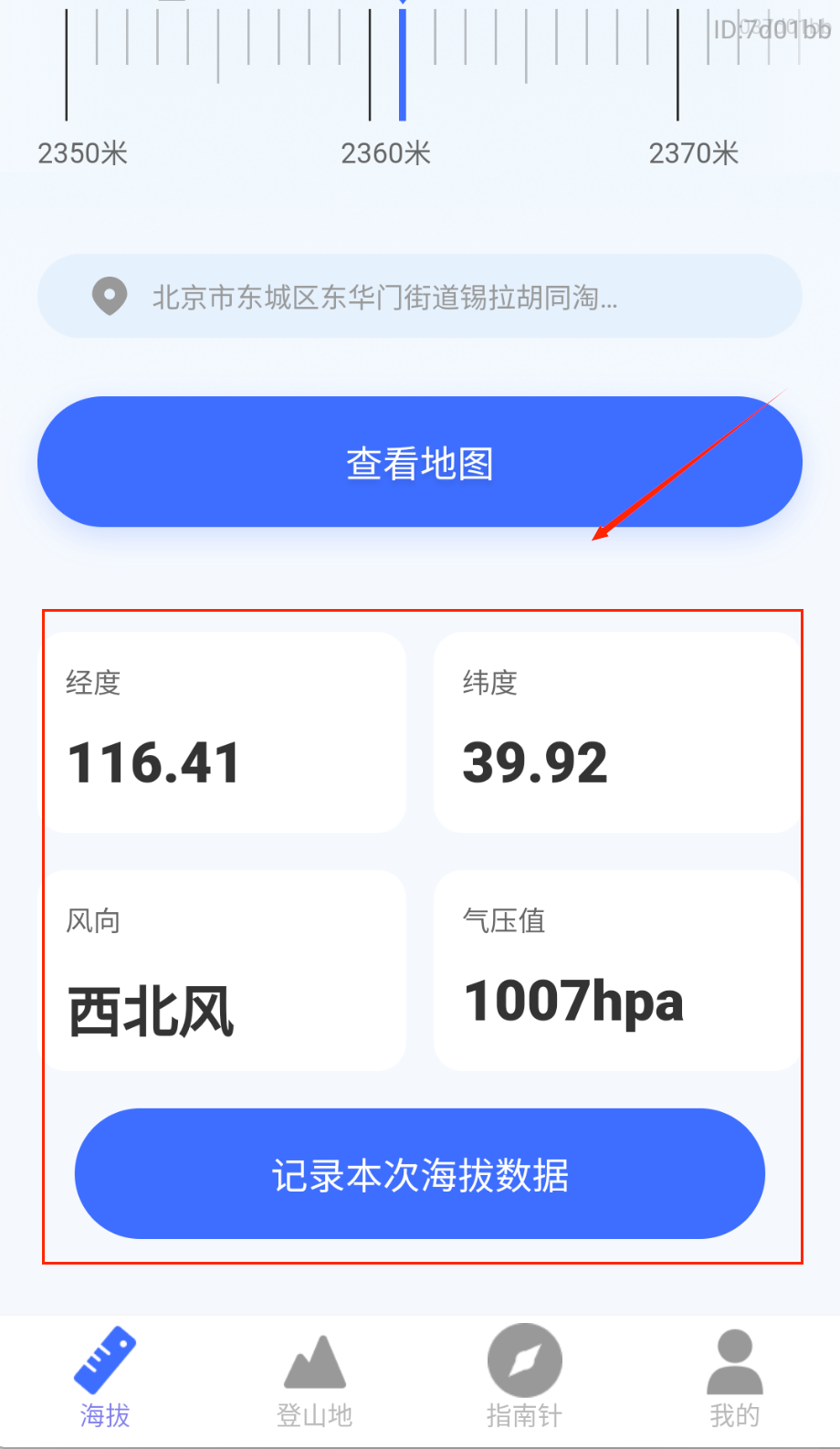Tap the 查看地图 button
The image size is (840, 1449).
point(419,462)
